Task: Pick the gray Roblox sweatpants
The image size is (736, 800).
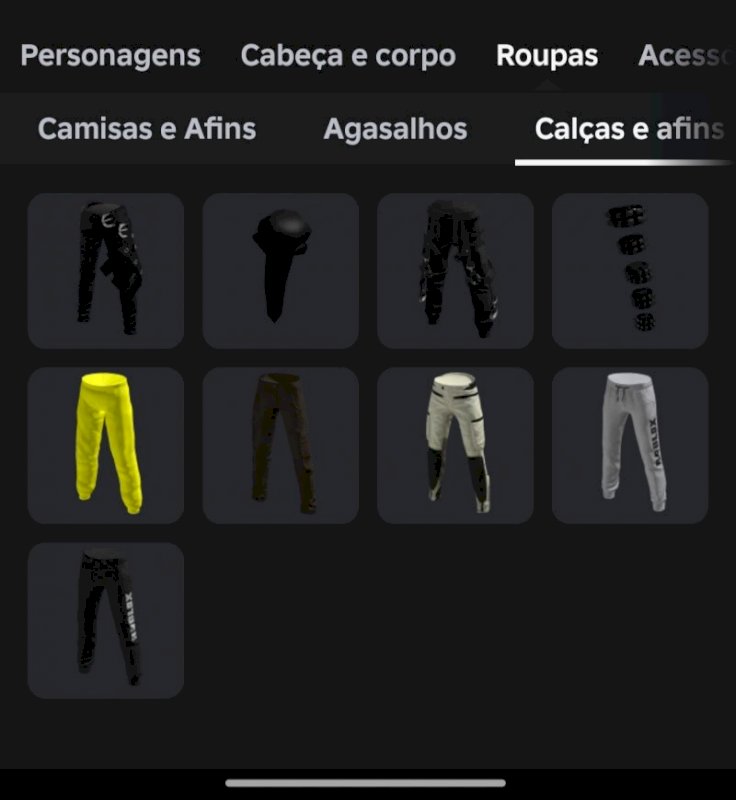Action: [630, 444]
